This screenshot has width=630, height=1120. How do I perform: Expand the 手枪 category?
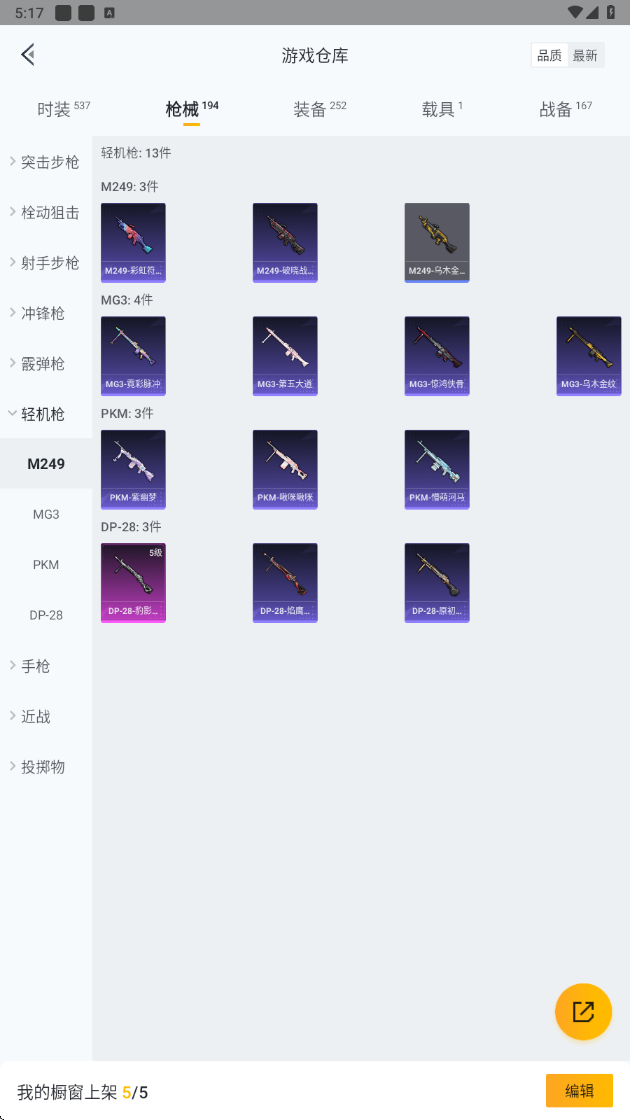46,666
